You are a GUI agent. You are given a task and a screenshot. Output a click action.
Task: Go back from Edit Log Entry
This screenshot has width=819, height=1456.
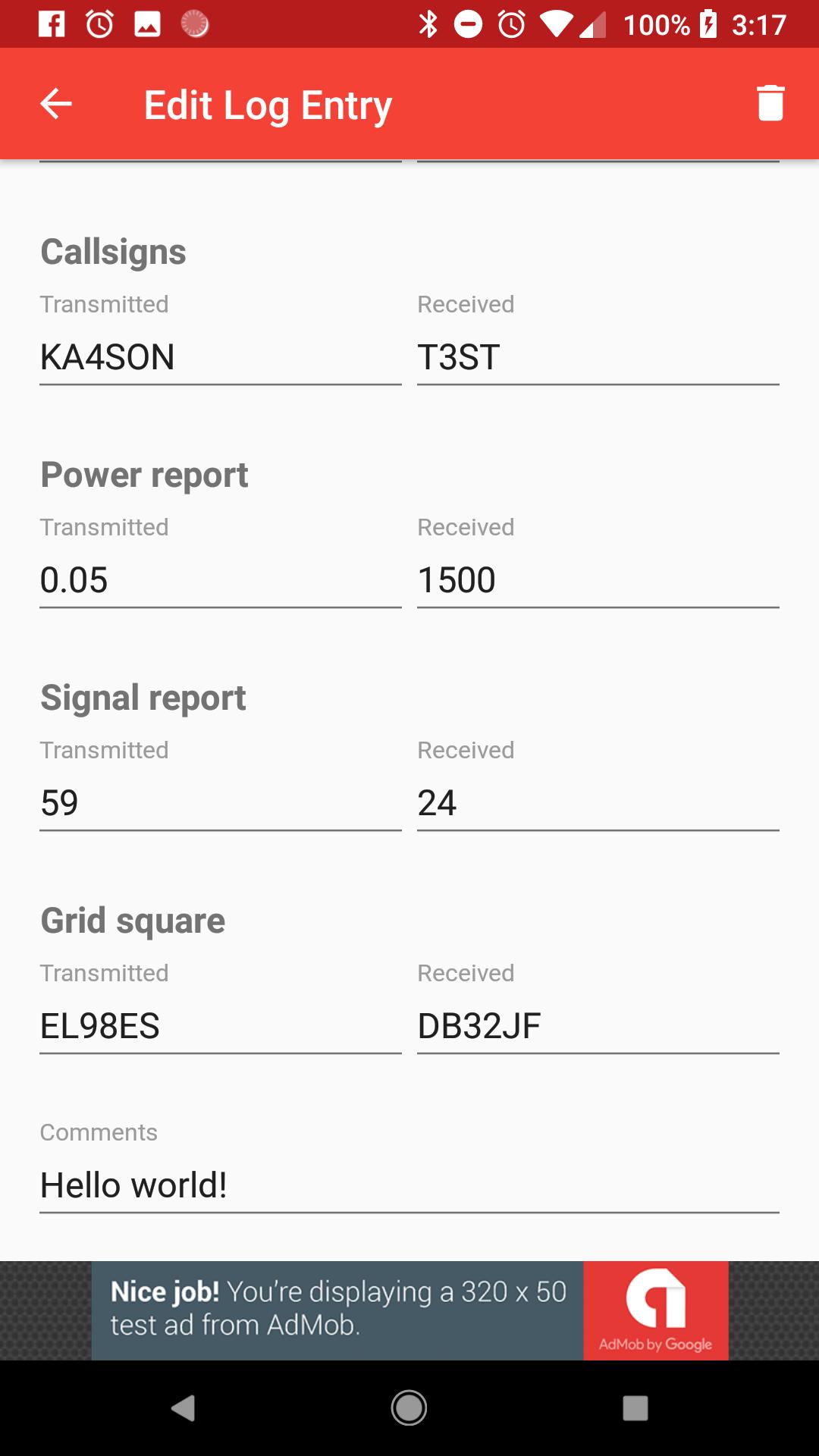tap(56, 104)
